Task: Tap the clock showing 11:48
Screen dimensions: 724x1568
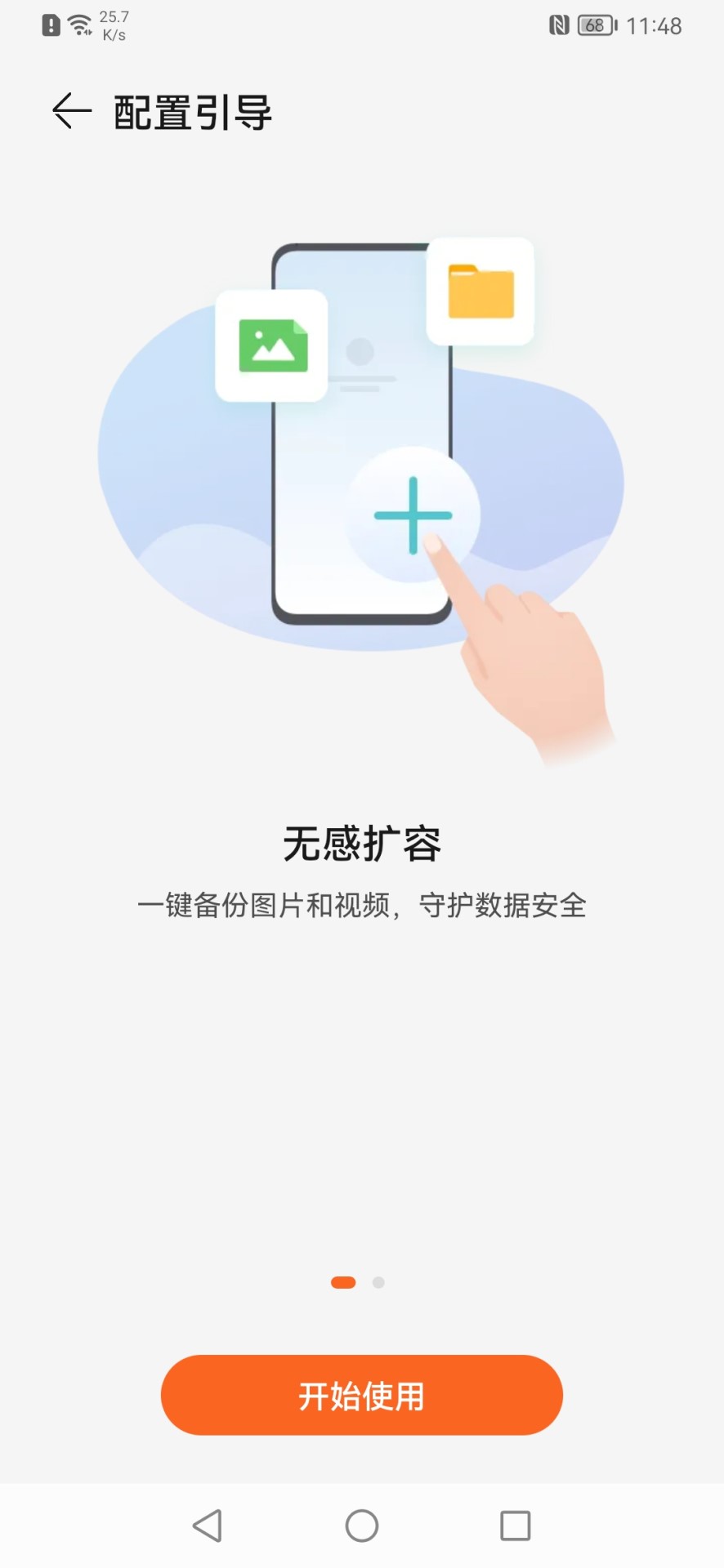Action: pos(655,26)
